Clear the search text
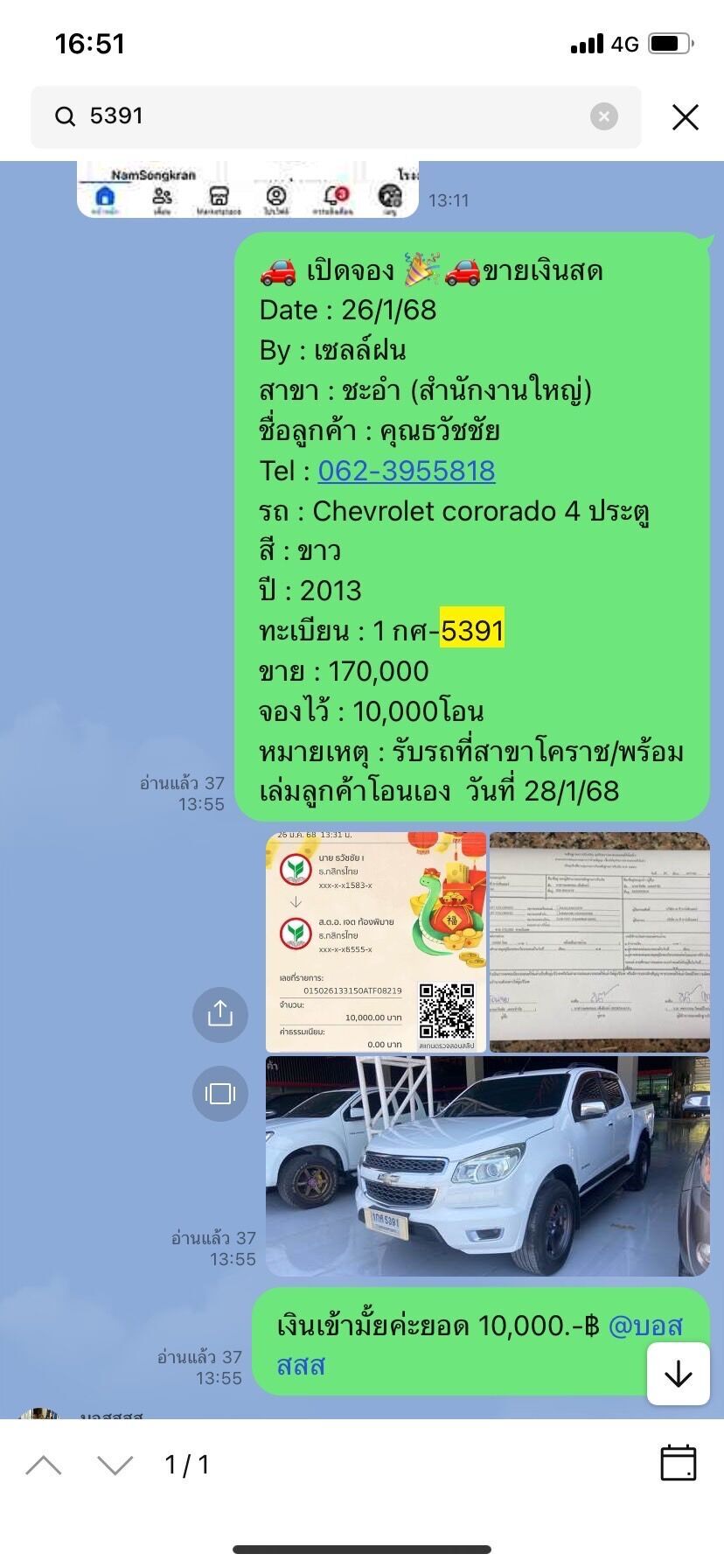This screenshot has height=1568, width=724. [604, 116]
